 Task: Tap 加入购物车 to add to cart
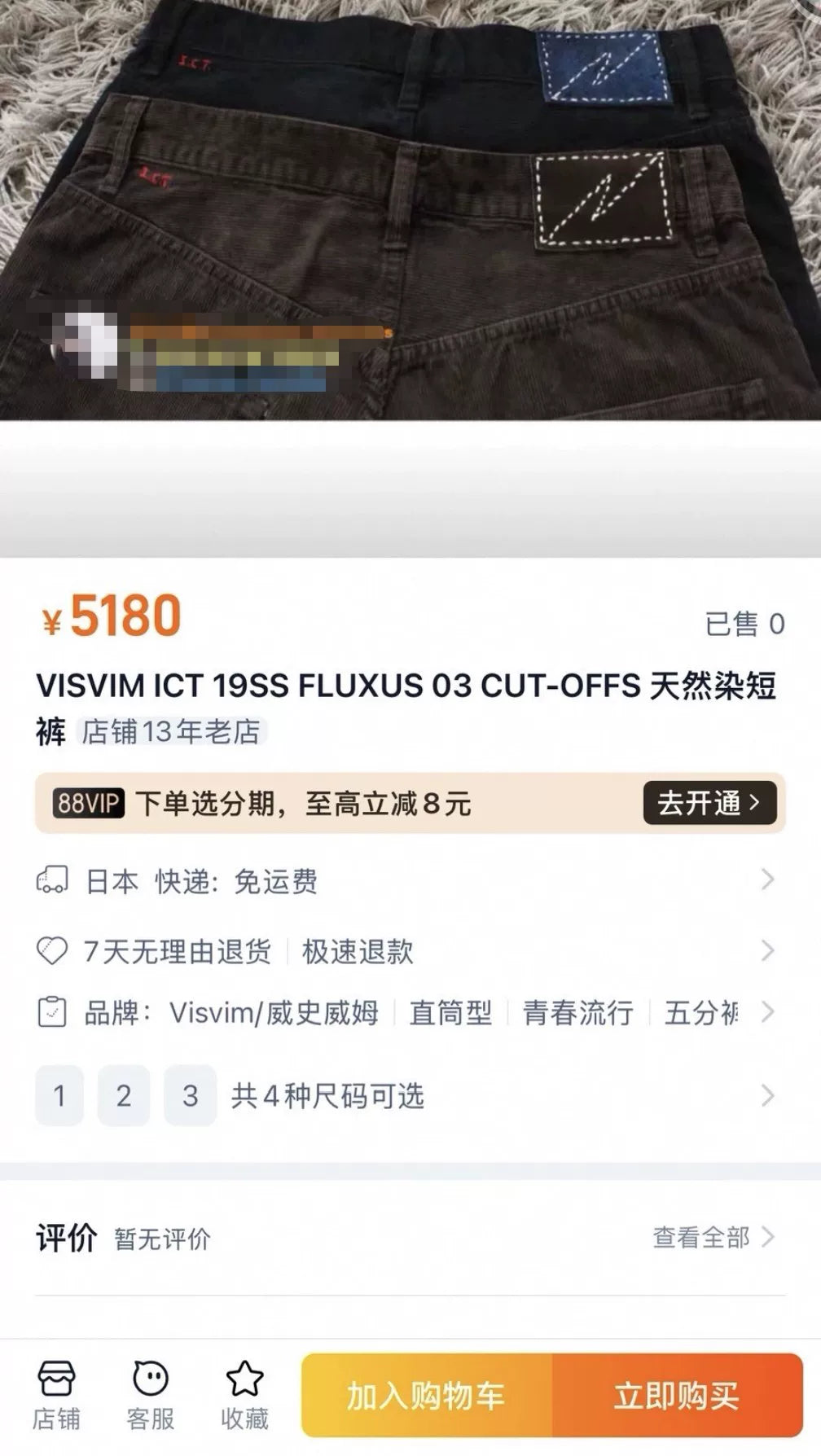[x=426, y=1396]
